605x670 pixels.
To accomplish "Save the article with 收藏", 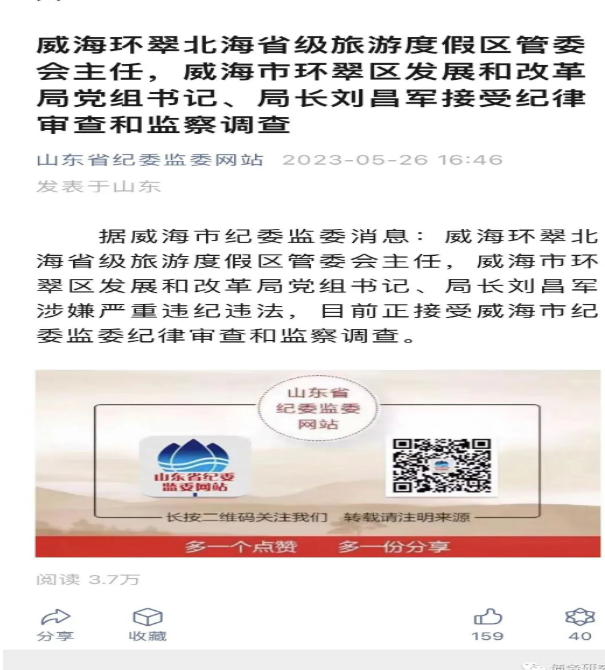I will pyautogui.click(x=147, y=624).
